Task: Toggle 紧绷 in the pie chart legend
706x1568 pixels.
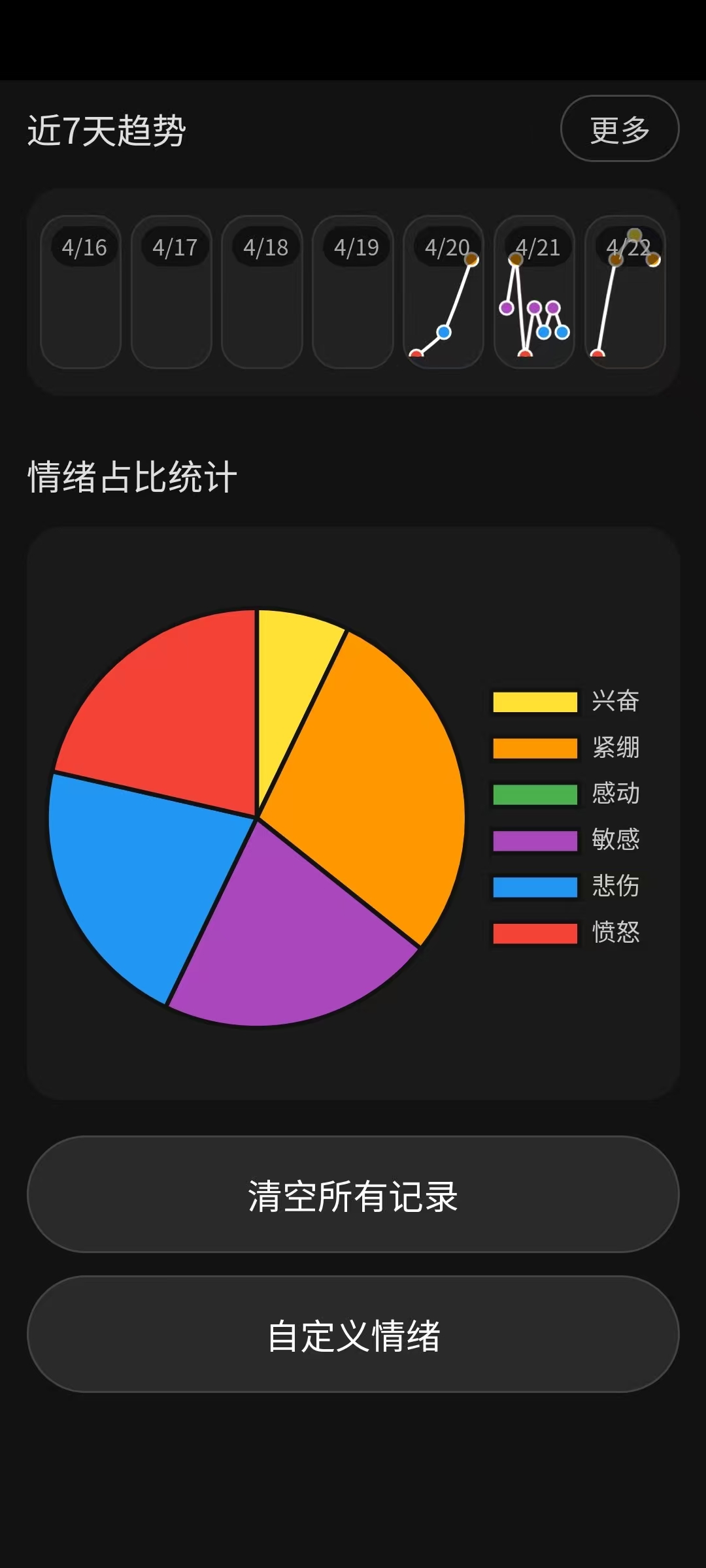Action: pos(565,748)
